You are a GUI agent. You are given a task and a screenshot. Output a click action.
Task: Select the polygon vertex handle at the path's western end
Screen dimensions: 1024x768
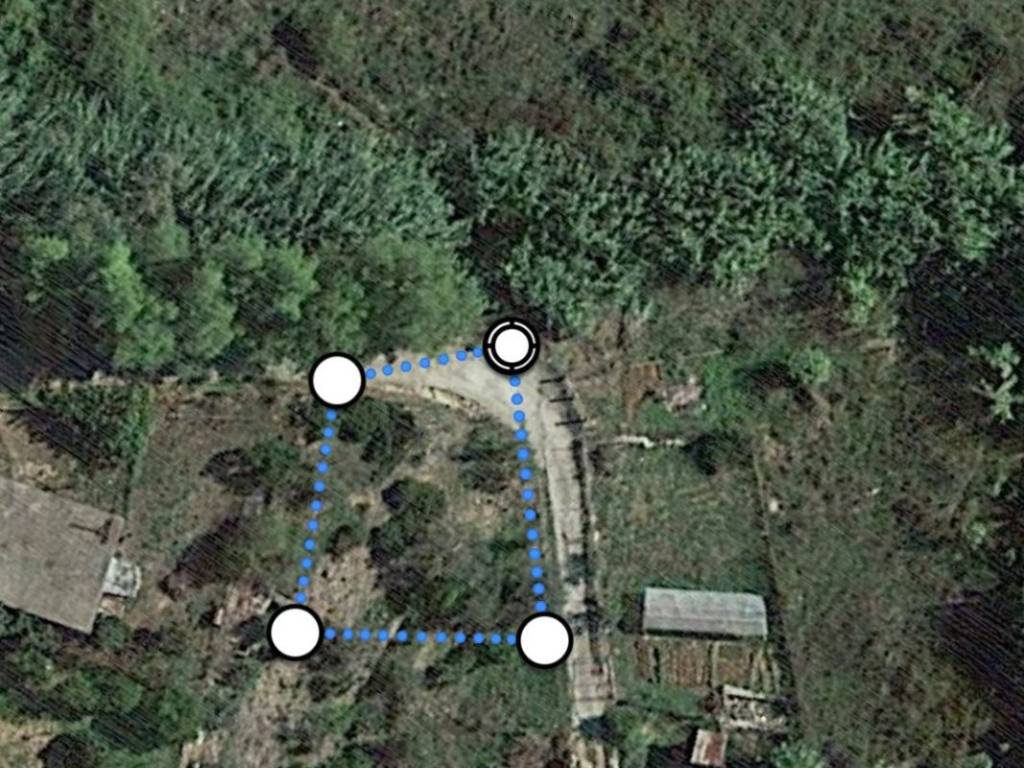pos(337,380)
